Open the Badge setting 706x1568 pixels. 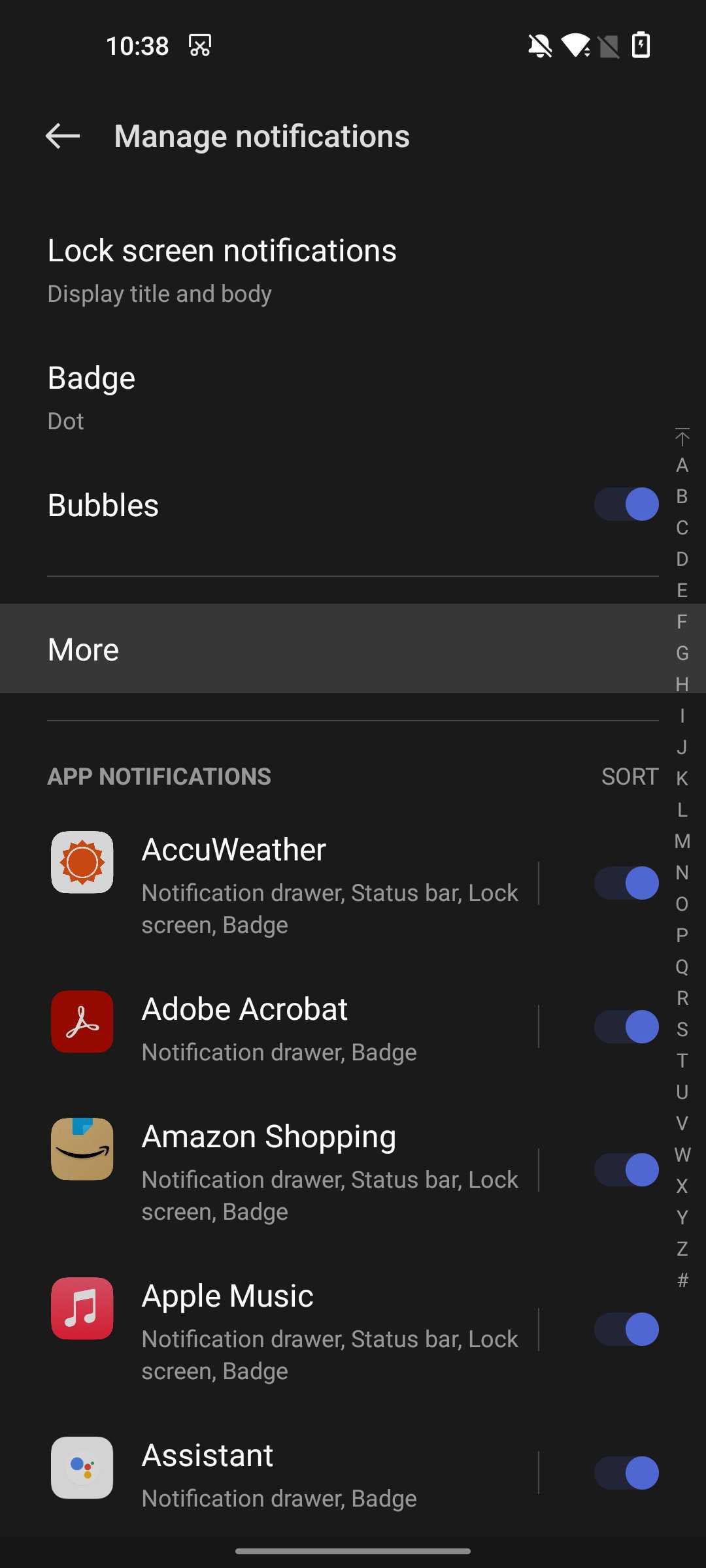point(92,397)
